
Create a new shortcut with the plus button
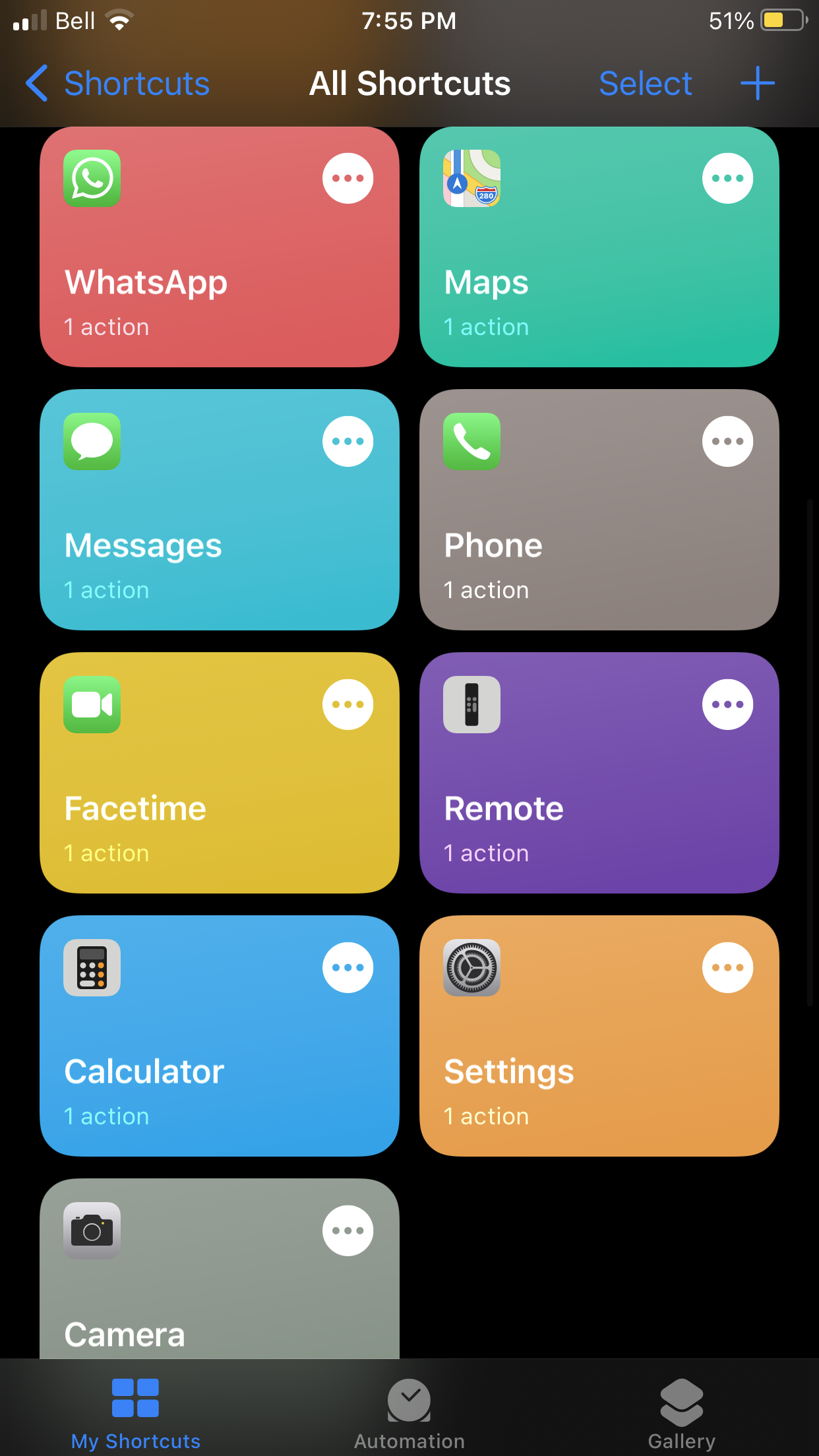pyautogui.click(x=757, y=83)
